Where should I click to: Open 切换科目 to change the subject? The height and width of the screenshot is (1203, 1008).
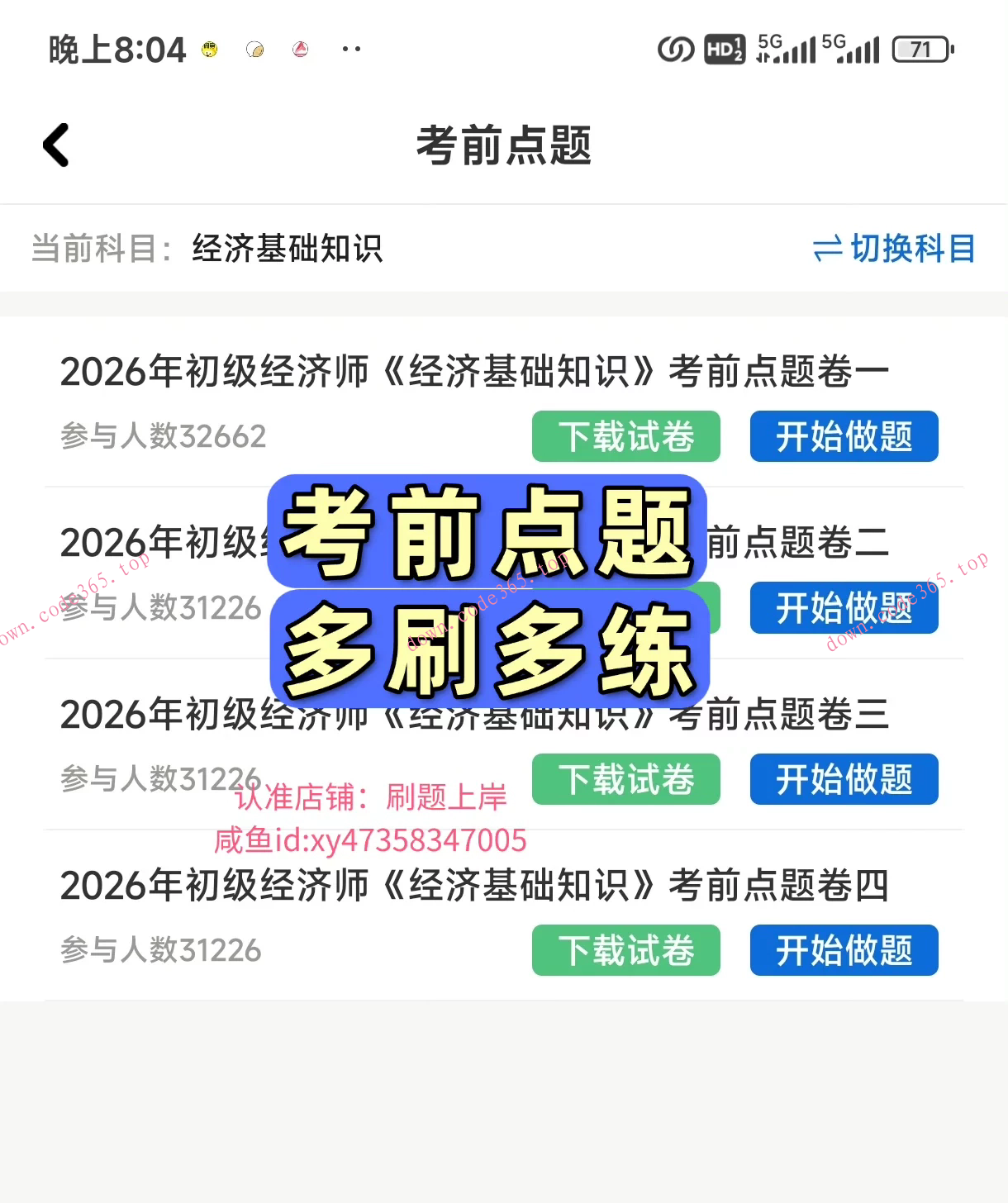pos(912,249)
